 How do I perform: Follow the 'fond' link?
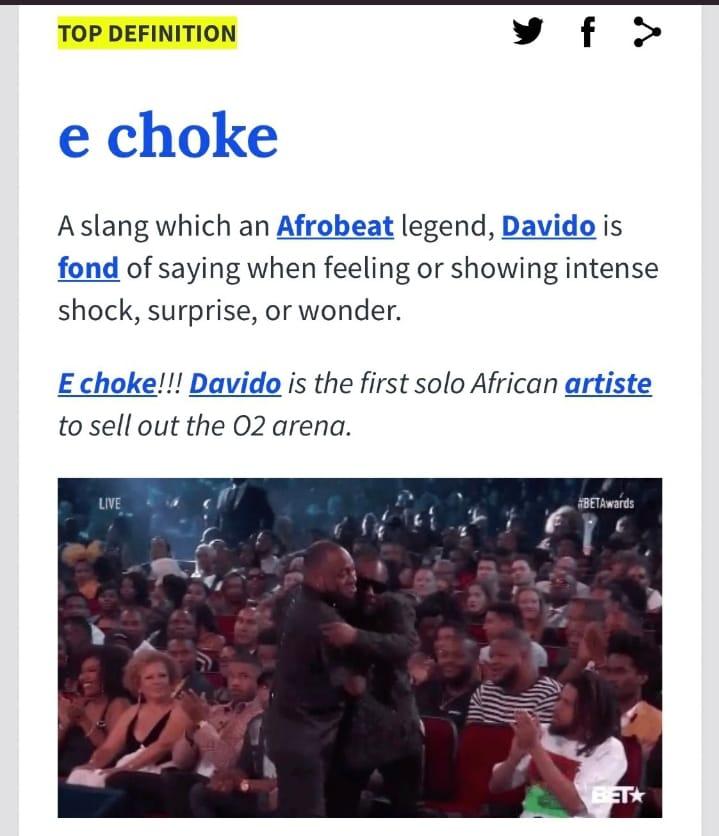click(x=88, y=268)
